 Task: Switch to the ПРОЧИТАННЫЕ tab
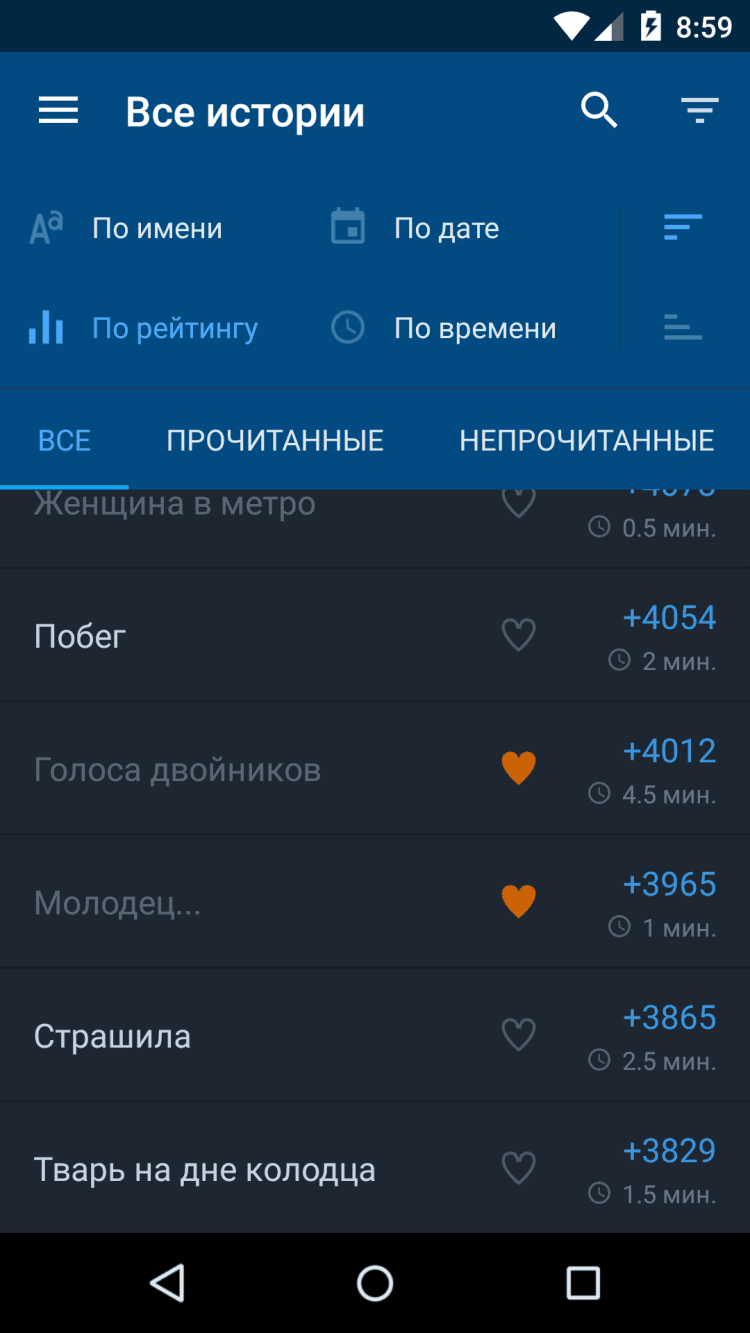(x=275, y=441)
